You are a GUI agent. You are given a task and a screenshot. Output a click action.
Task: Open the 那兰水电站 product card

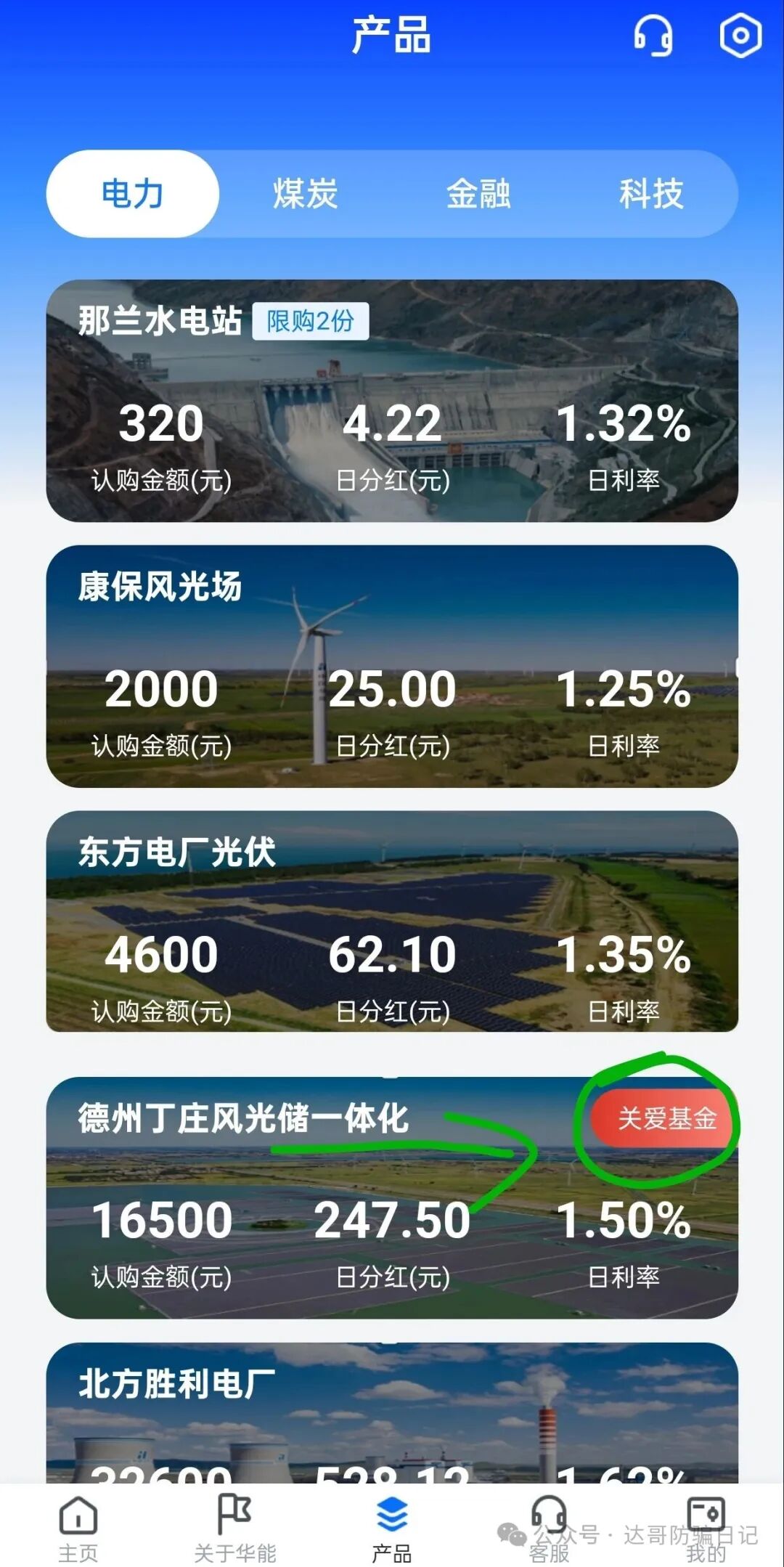tap(392, 399)
